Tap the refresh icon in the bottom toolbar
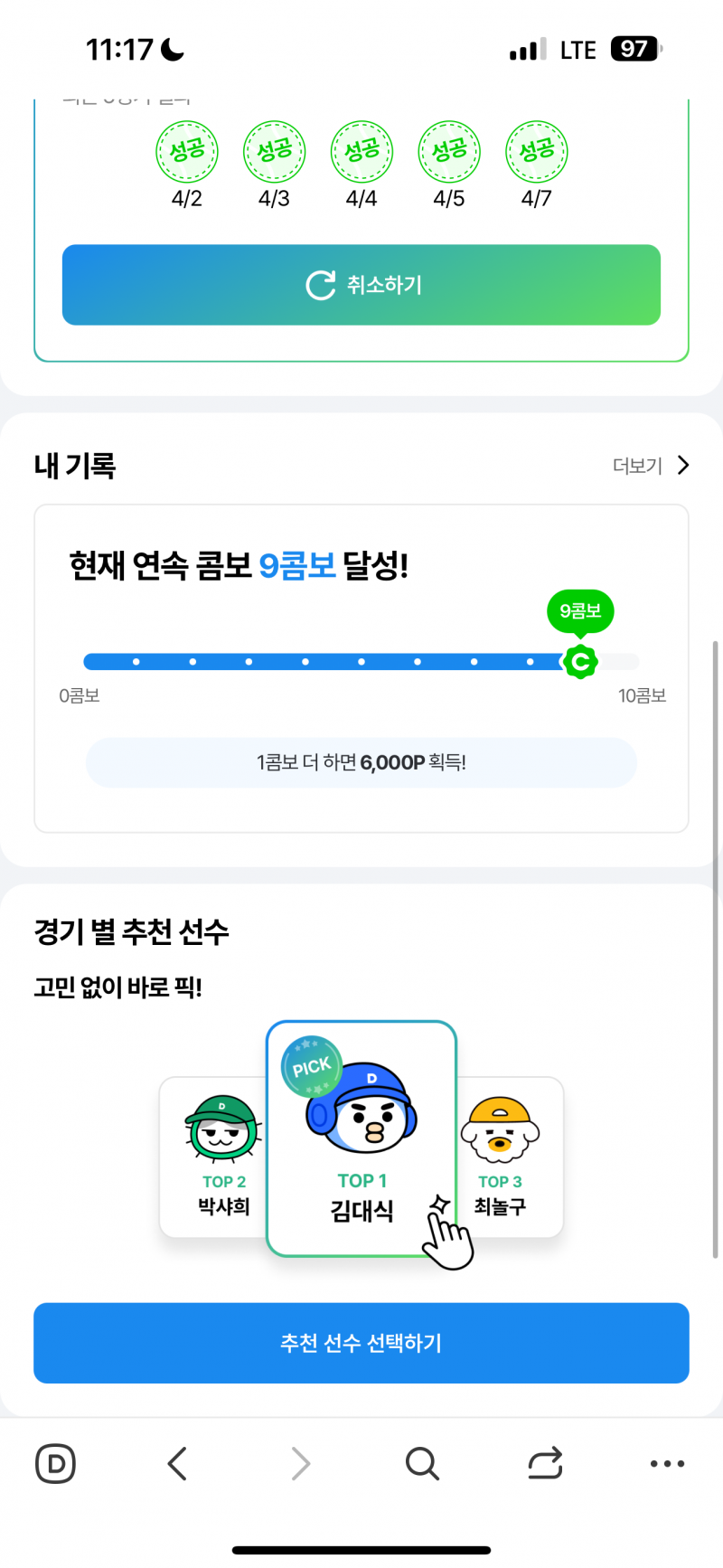 pos(544,1463)
